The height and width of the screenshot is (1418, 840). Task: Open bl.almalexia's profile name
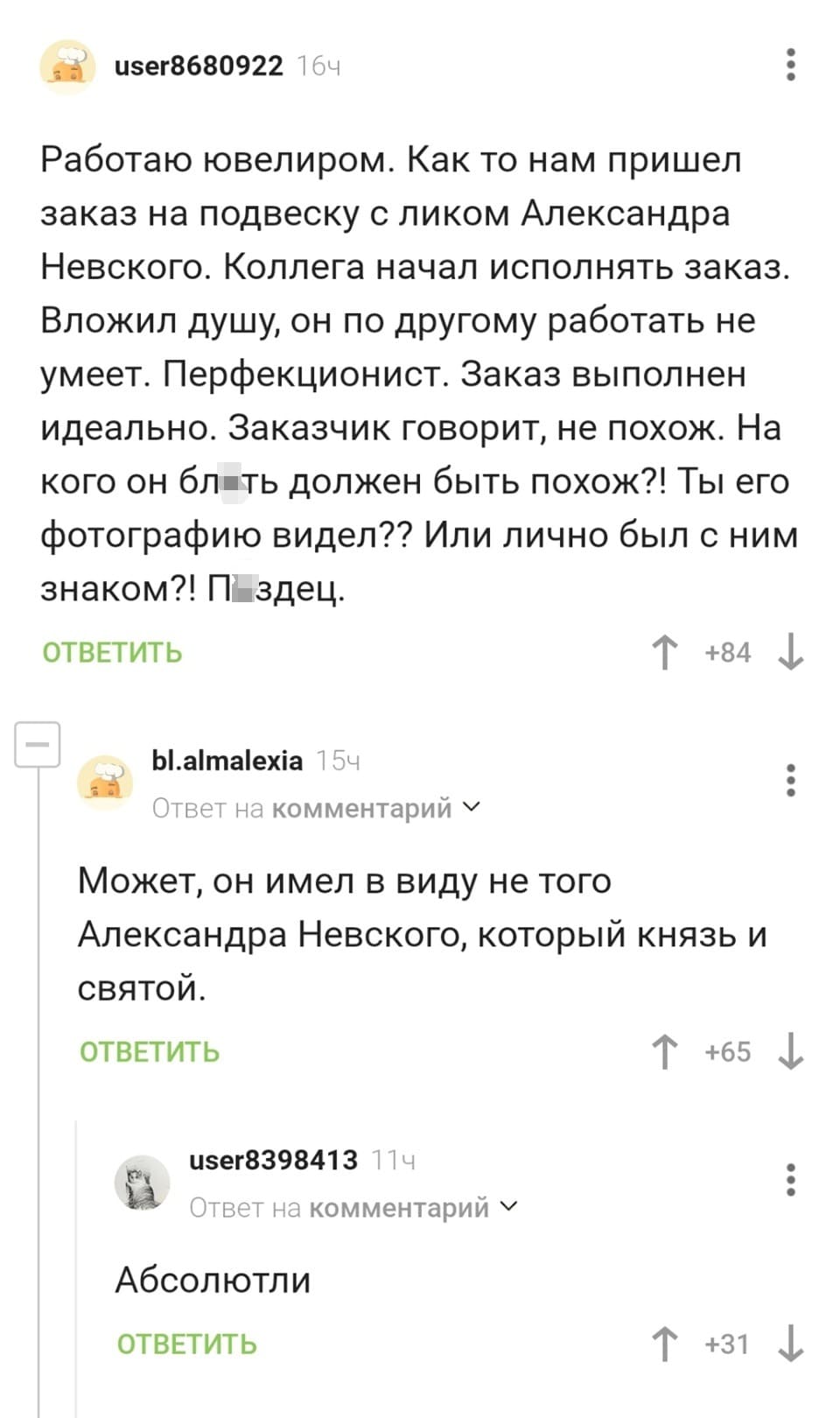point(227,761)
